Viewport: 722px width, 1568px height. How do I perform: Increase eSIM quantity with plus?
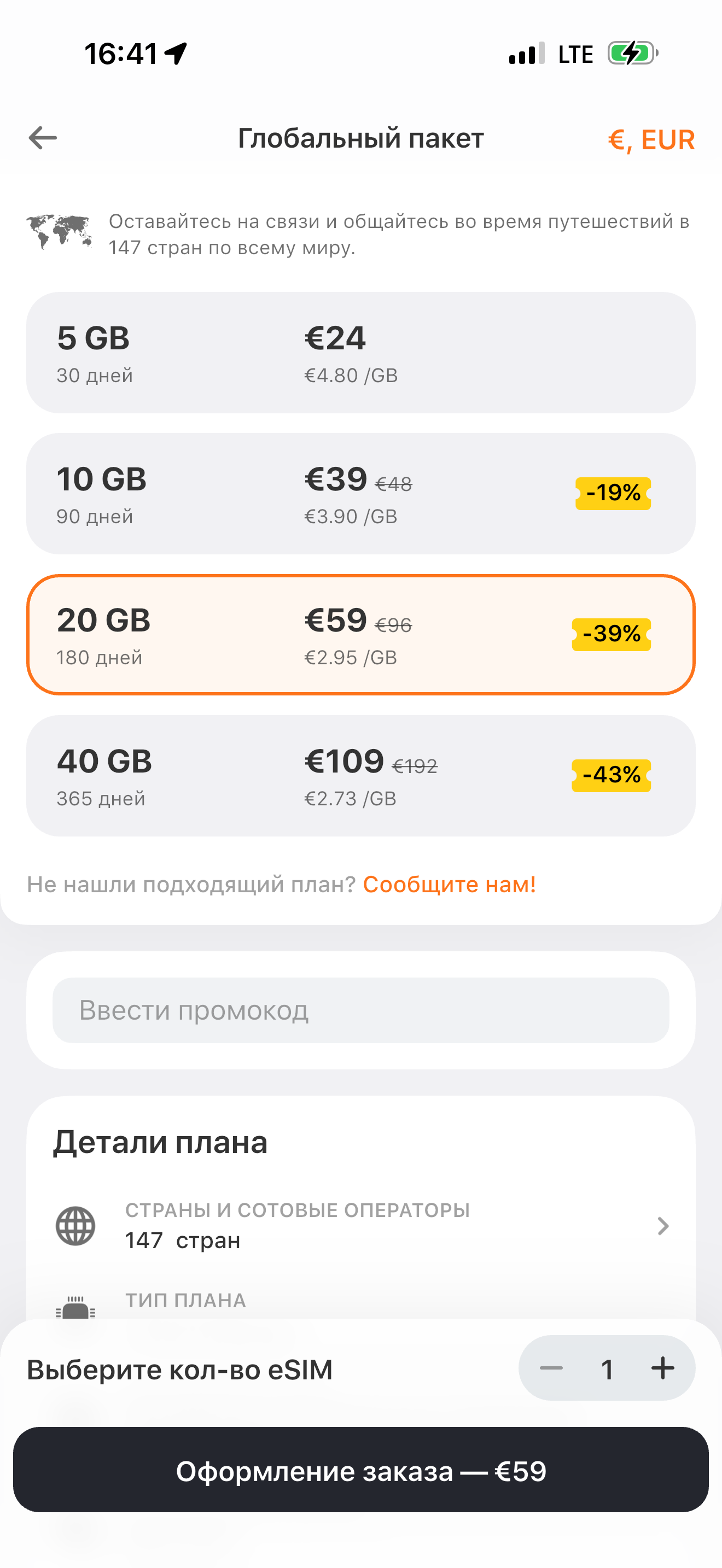(662, 1368)
